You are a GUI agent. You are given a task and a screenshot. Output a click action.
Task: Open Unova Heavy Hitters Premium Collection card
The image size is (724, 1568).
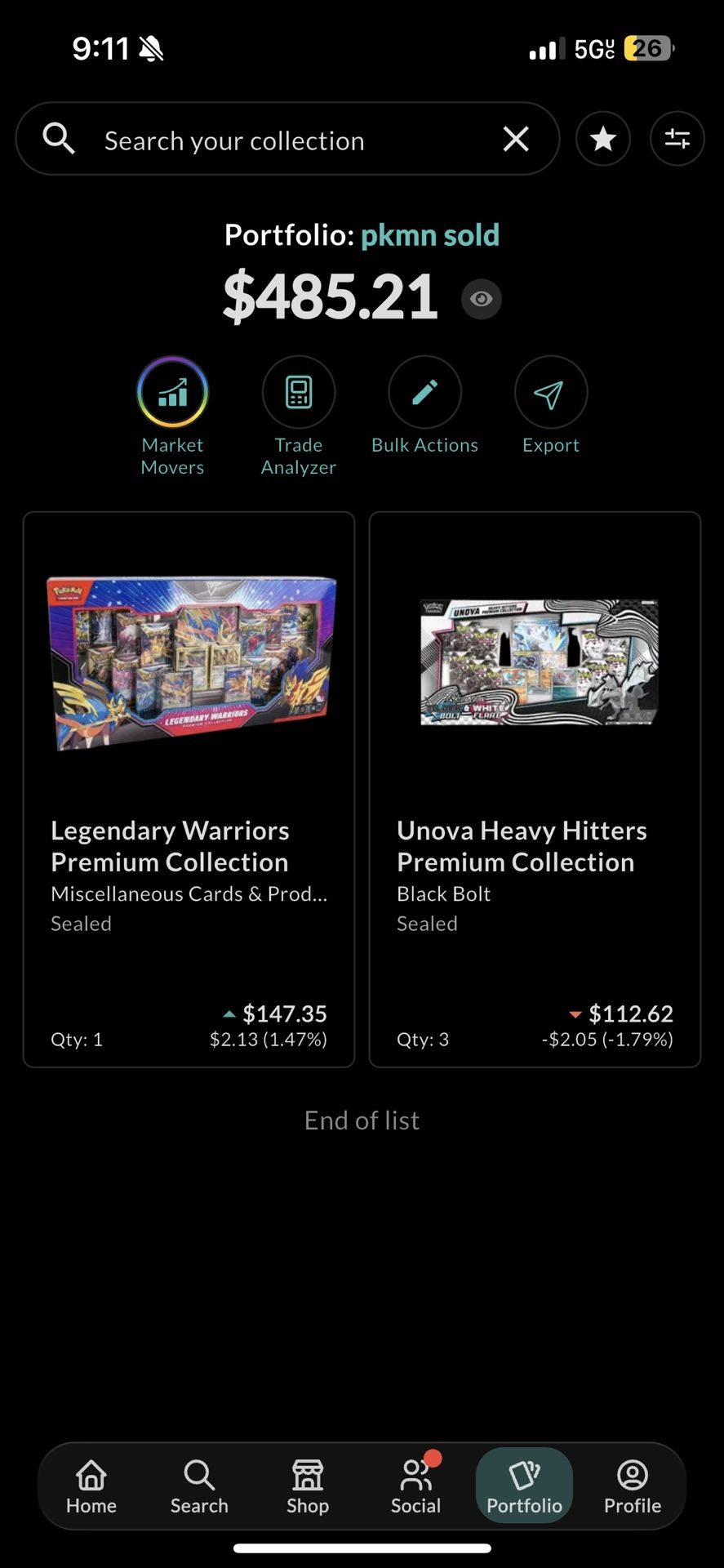pyautogui.click(x=535, y=789)
